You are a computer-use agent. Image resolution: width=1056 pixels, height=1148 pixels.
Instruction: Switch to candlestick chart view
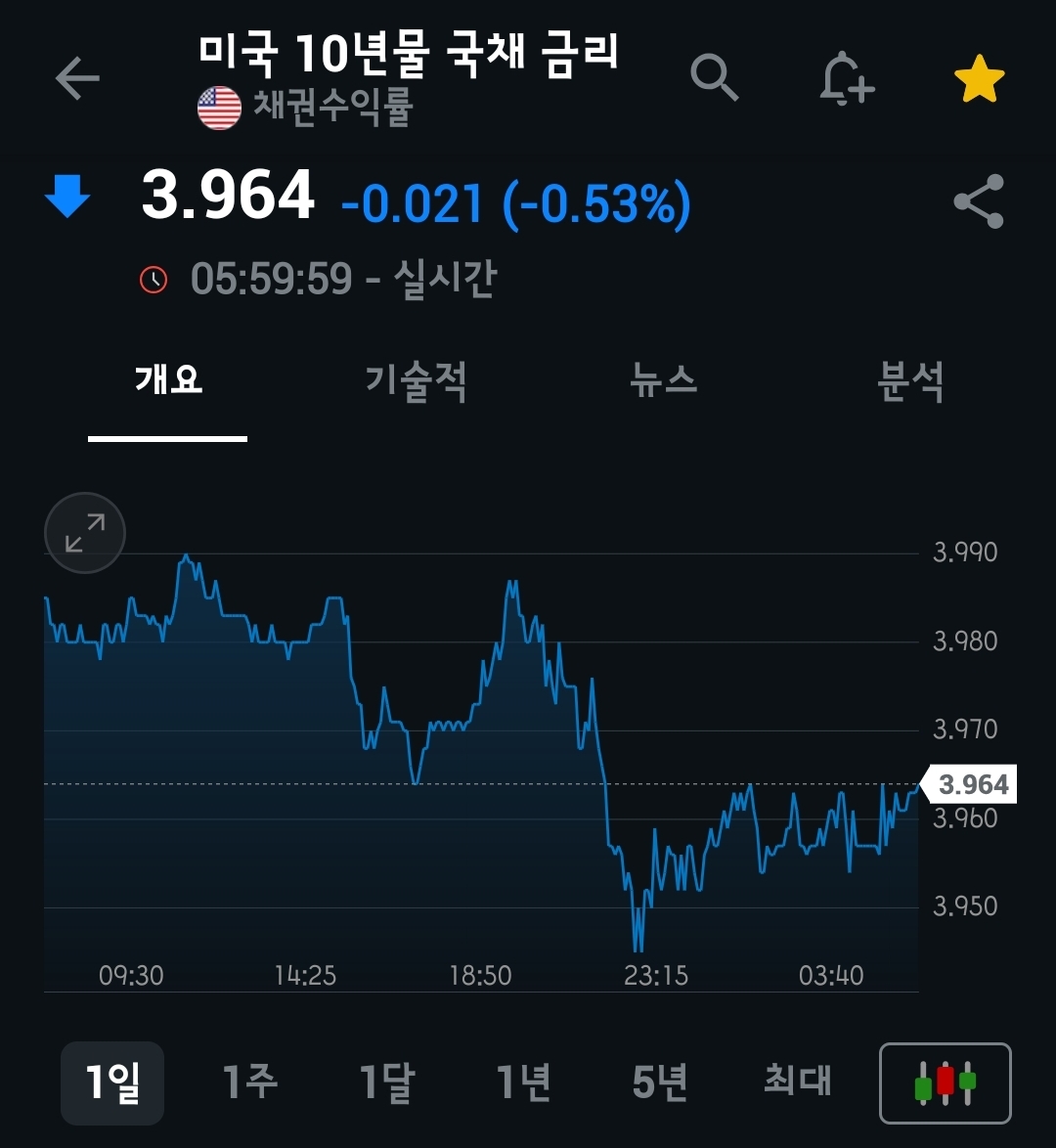[945, 1082]
